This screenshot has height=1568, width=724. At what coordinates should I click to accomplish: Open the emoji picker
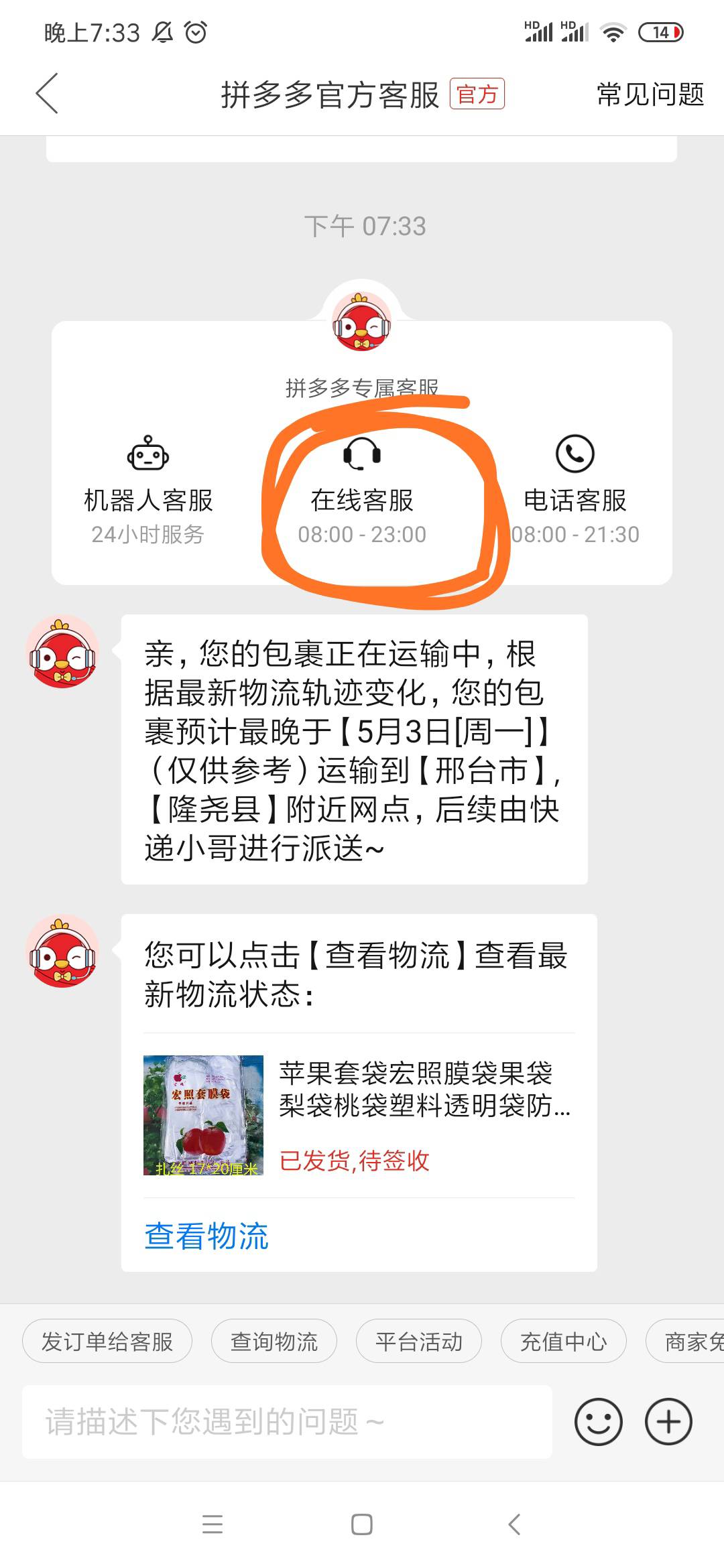(599, 1422)
